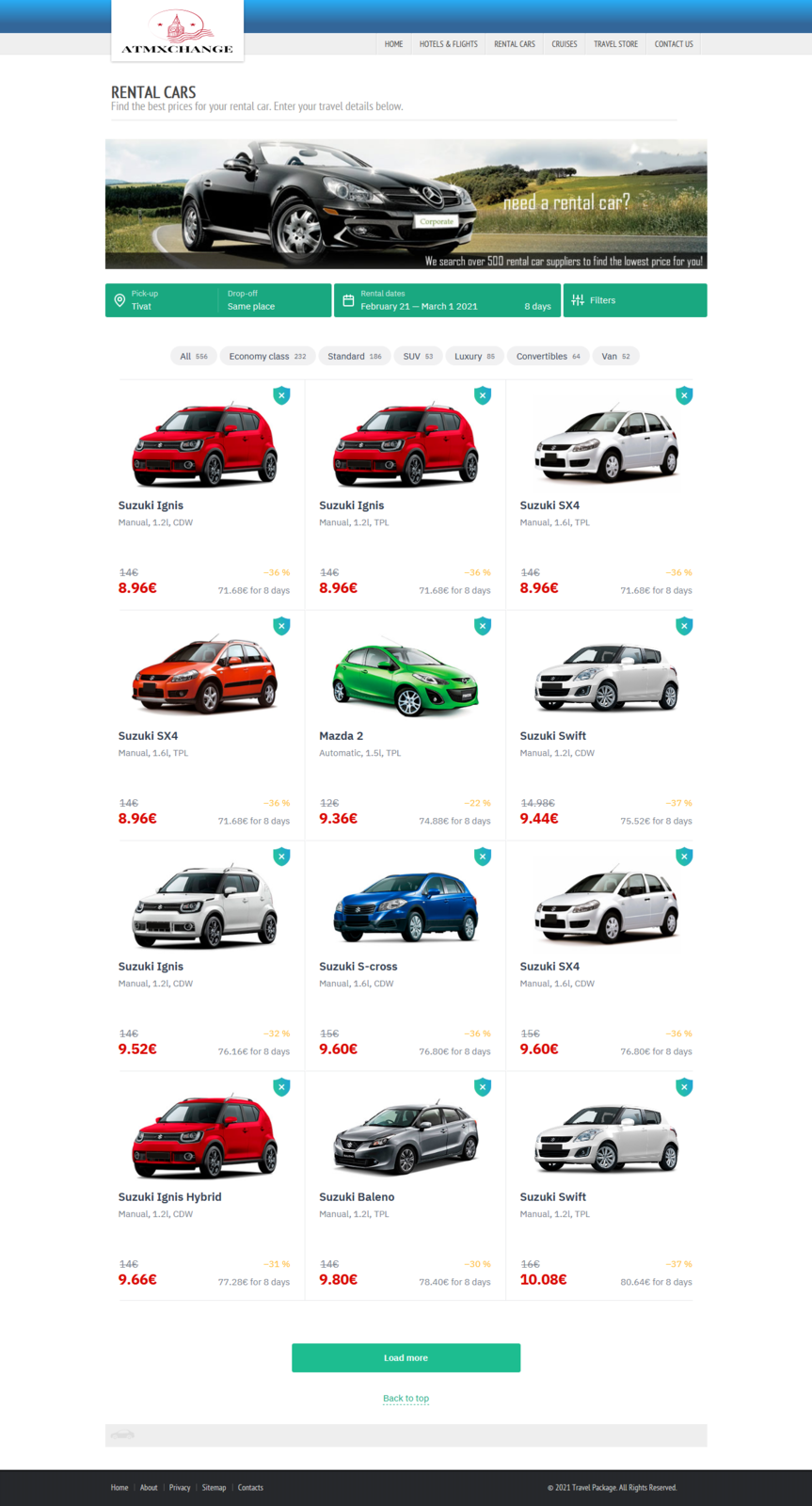Change the rental dates
Image resolution: width=812 pixels, height=1506 pixels.
click(x=447, y=300)
